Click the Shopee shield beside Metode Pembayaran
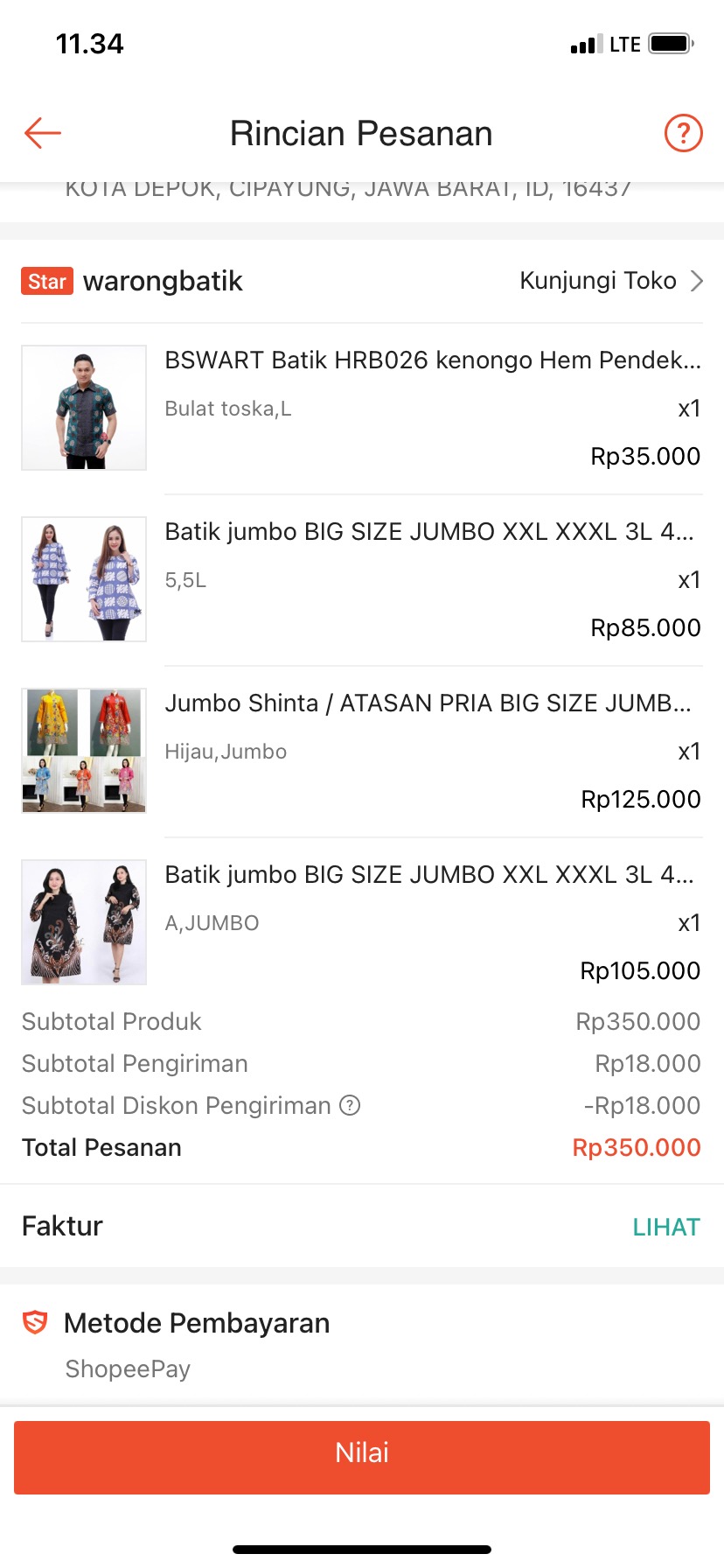The height and width of the screenshot is (1568, 724). [34, 1324]
